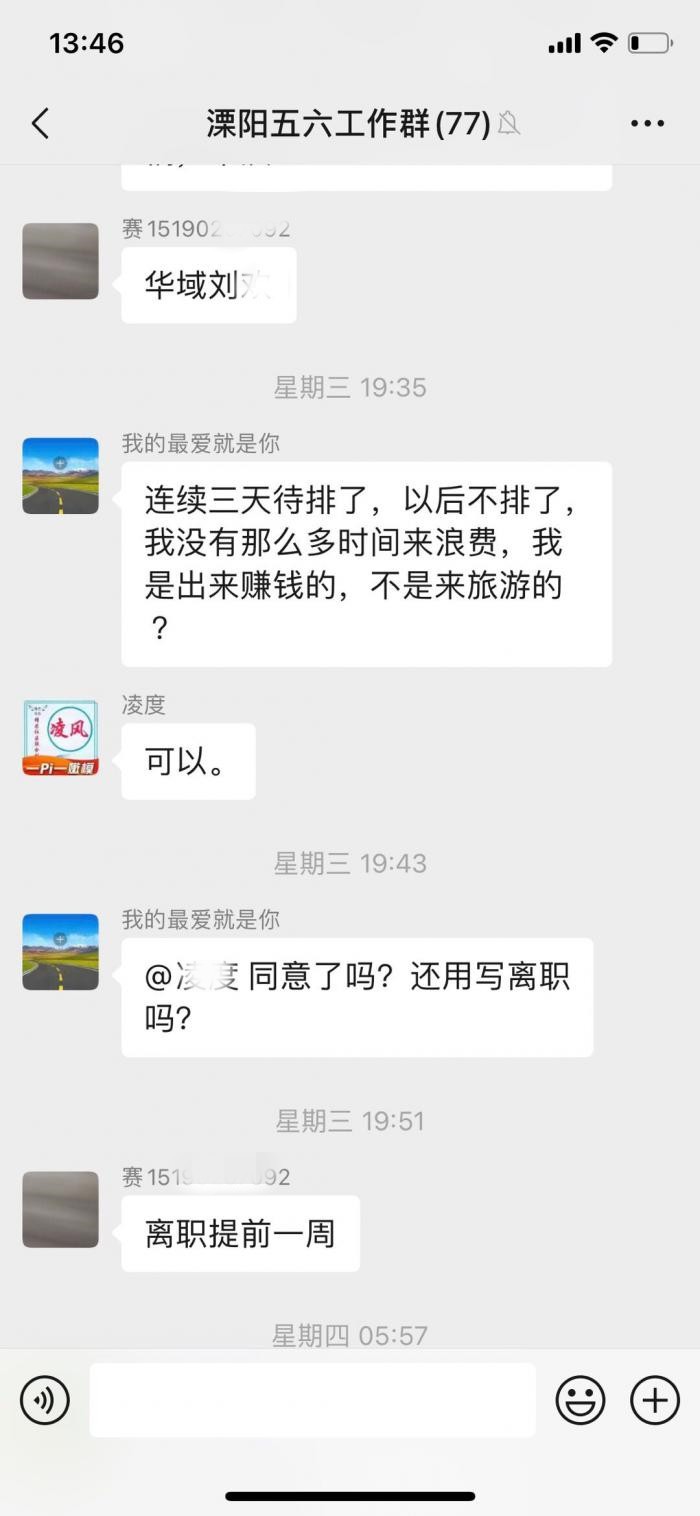Switch to voice message input
700x1516 pixels.
pos(45,1400)
